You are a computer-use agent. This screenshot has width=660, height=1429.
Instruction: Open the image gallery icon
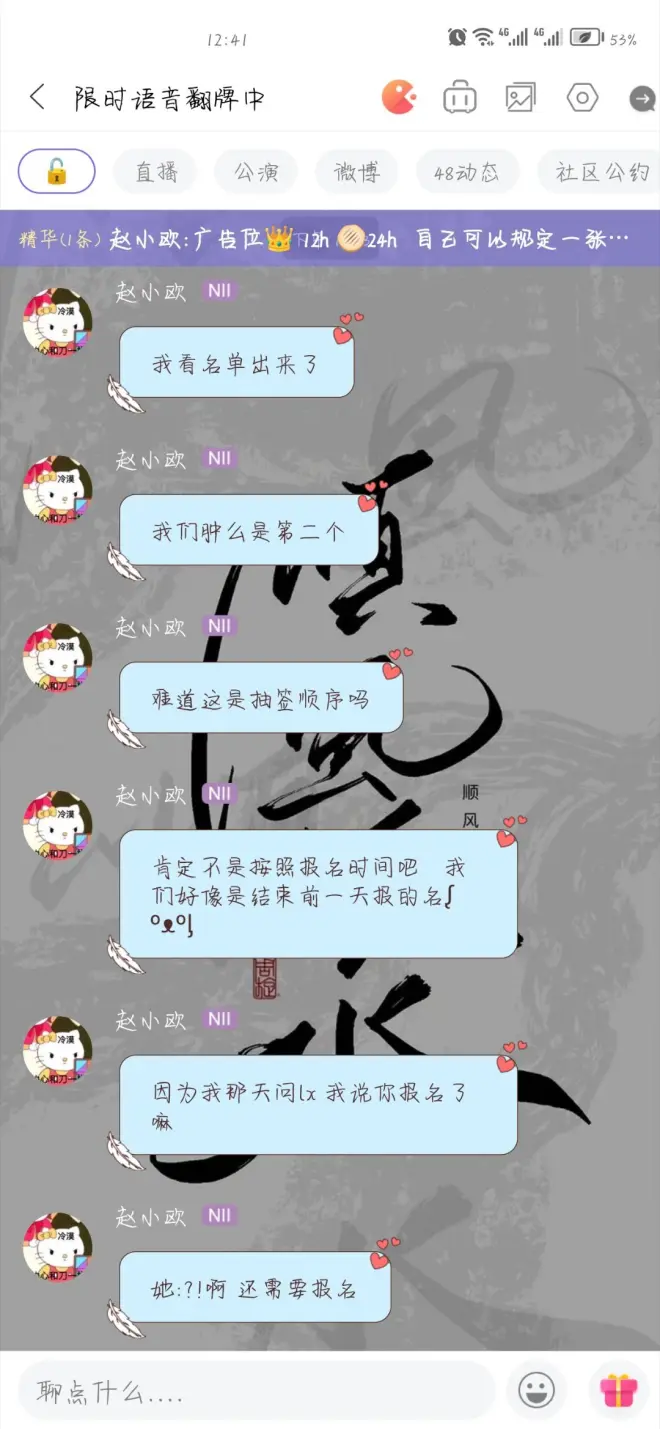click(520, 98)
